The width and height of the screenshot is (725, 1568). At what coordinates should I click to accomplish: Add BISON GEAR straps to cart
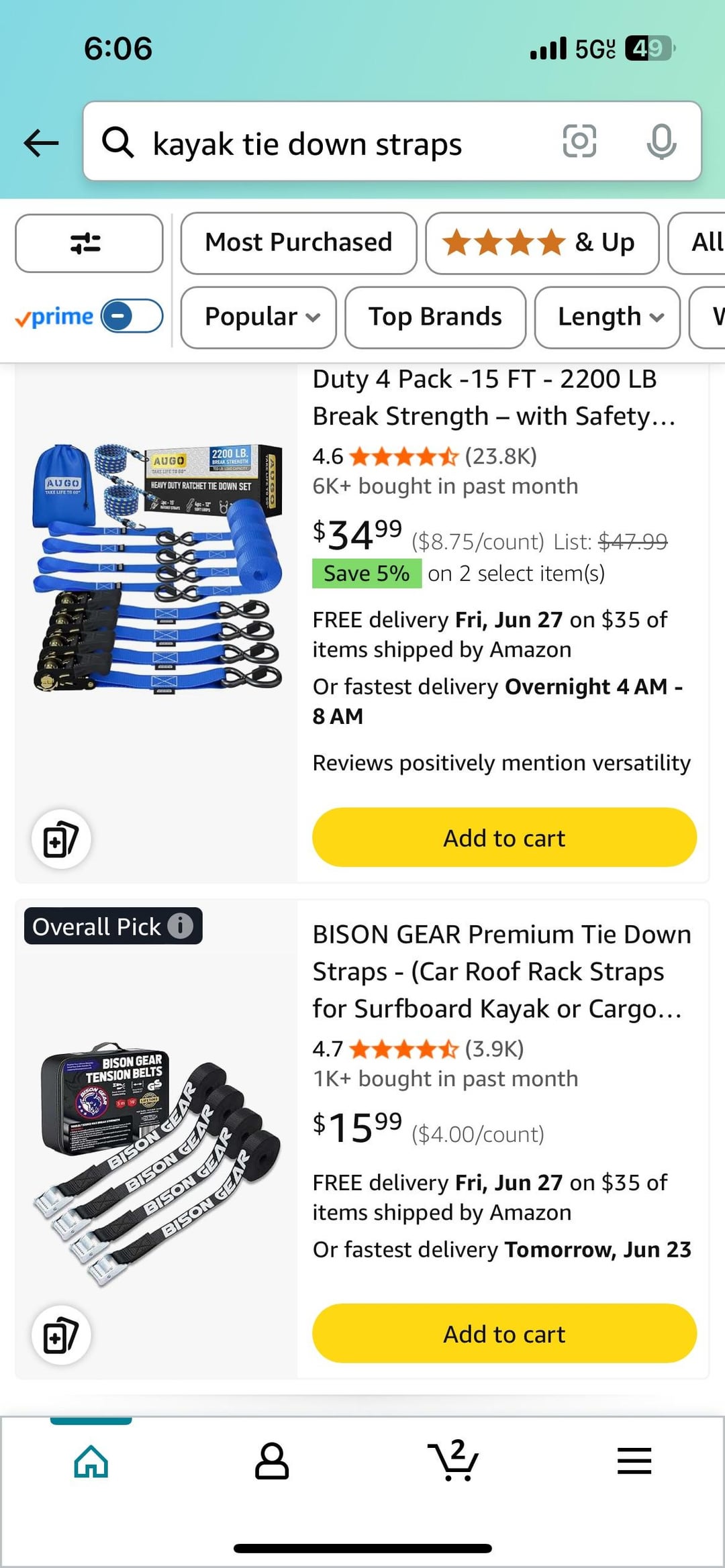[x=503, y=1333]
